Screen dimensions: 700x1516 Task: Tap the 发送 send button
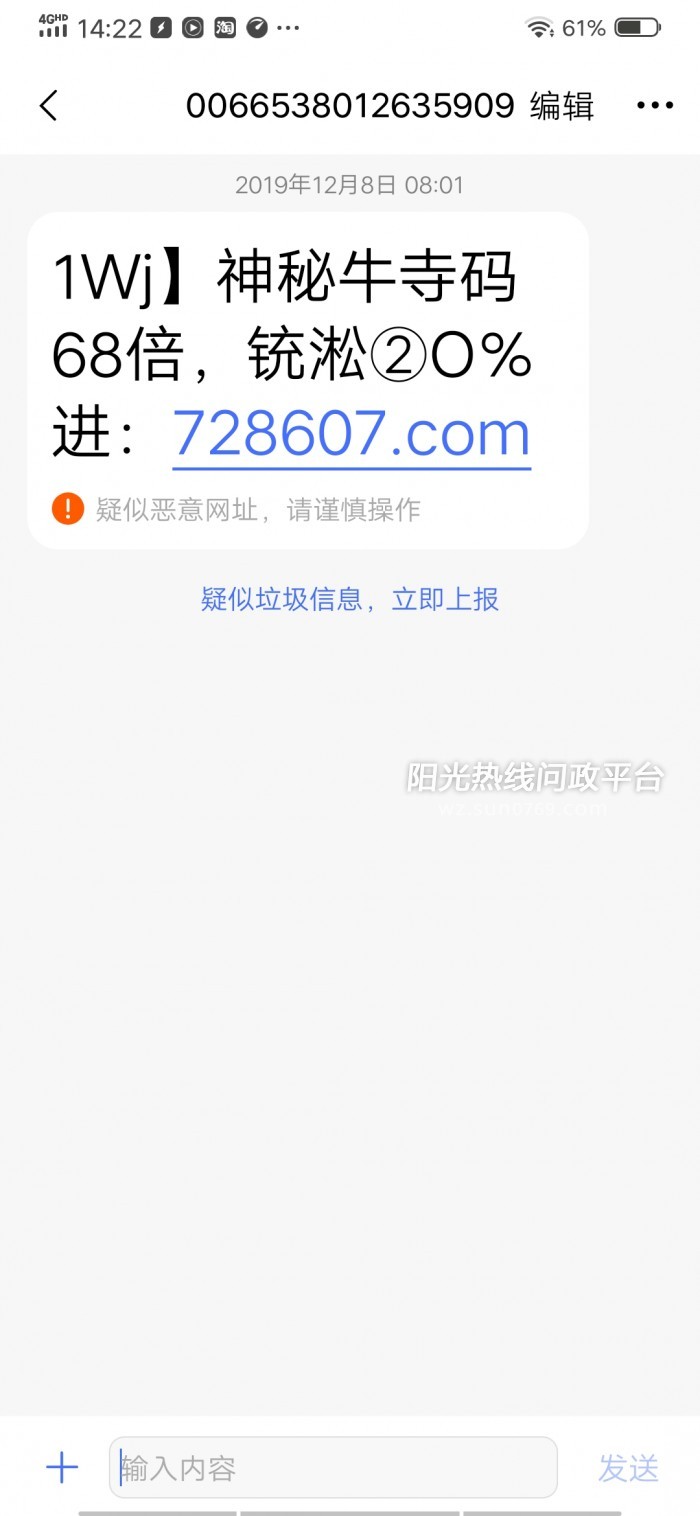click(629, 1468)
